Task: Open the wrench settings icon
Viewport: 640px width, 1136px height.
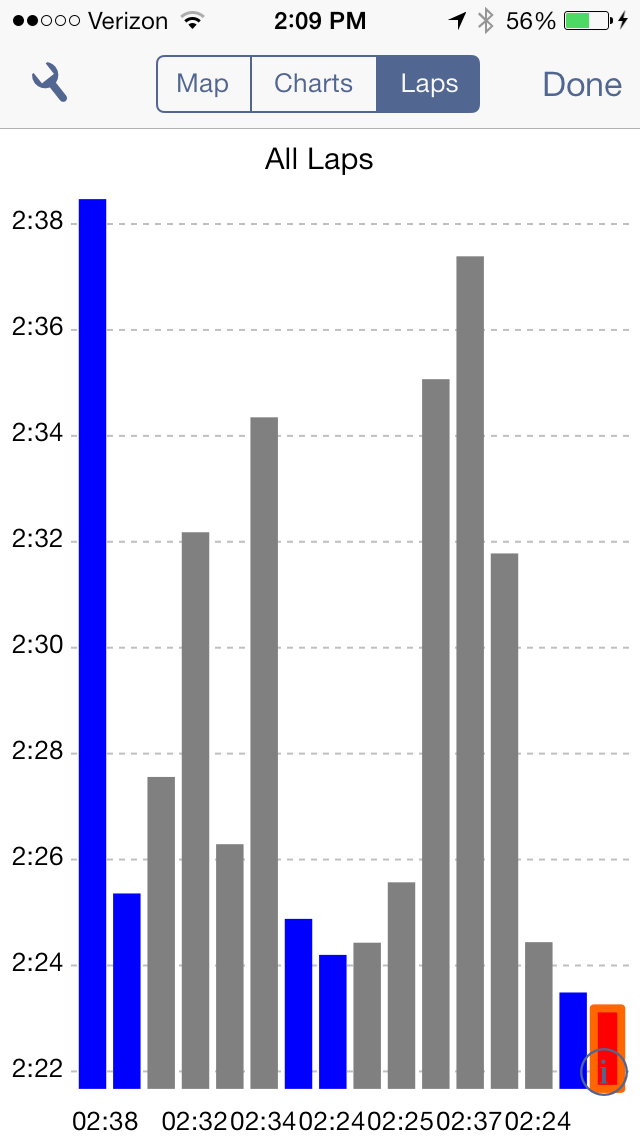Action: [x=49, y=82]
